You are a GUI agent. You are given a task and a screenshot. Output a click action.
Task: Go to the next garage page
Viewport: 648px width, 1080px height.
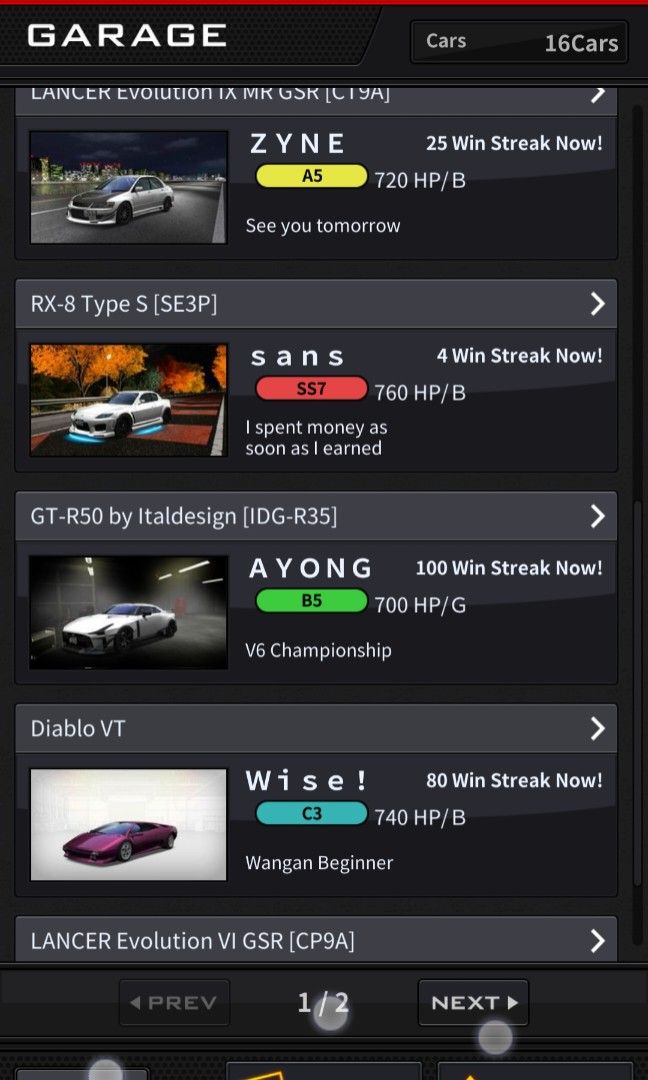[x=473, y=1002]
